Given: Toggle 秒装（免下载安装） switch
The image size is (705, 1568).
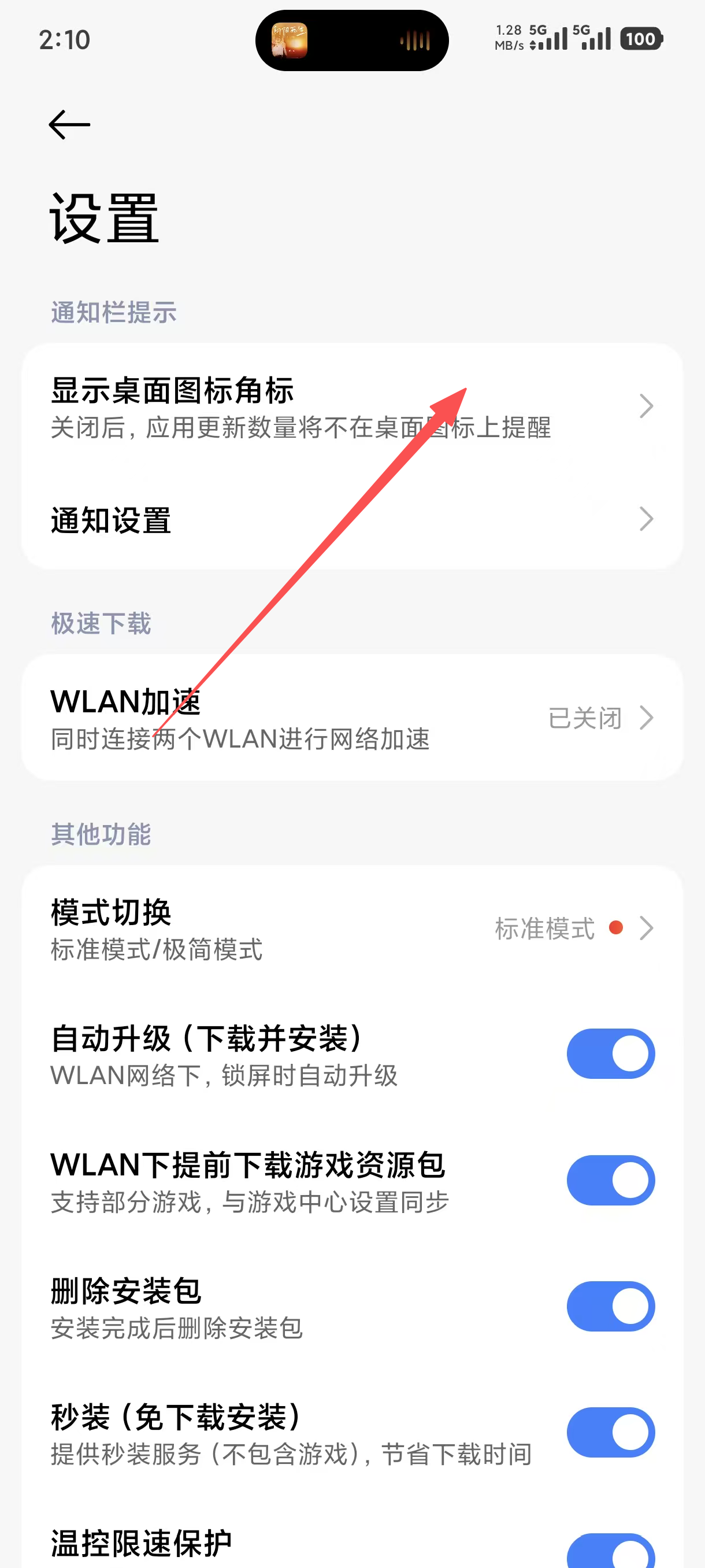Looking at the screenshot, I should [610, 1433].
